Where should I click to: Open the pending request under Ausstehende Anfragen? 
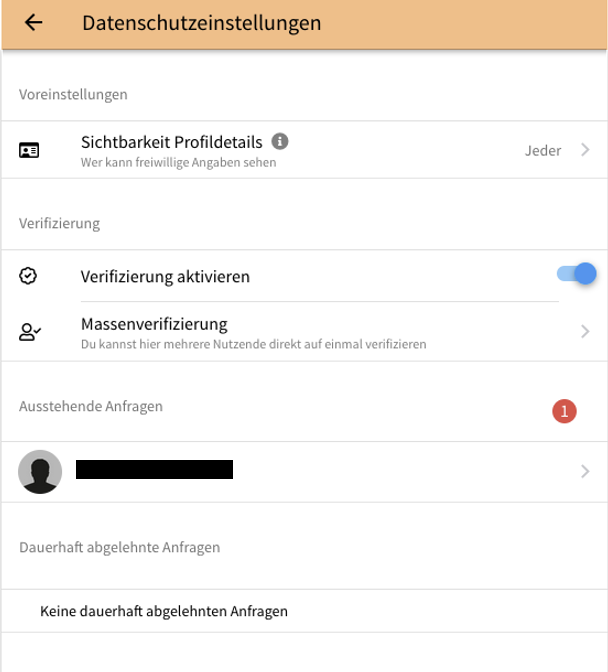coord(300,472)
